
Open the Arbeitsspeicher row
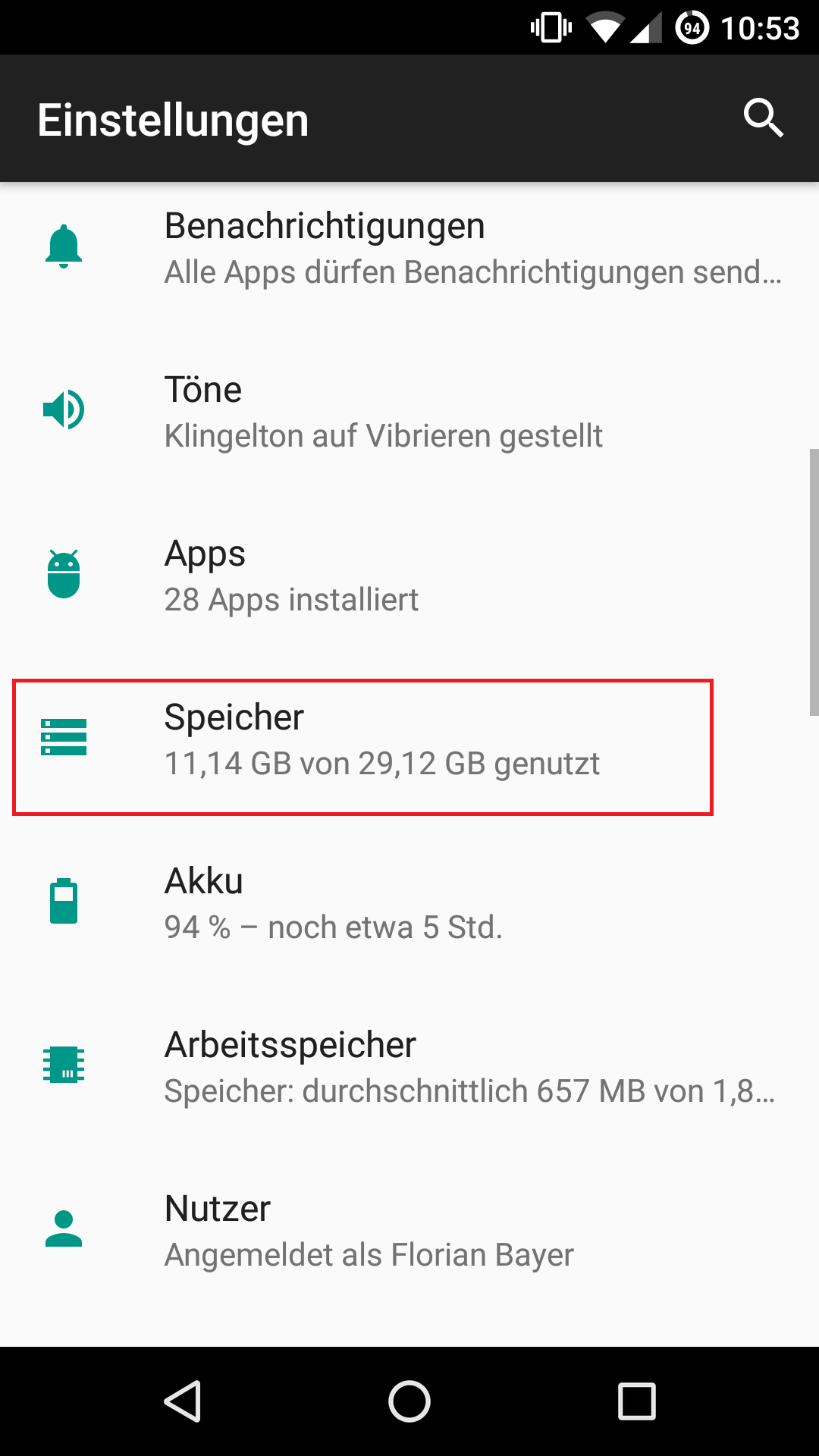[409, 1068]
